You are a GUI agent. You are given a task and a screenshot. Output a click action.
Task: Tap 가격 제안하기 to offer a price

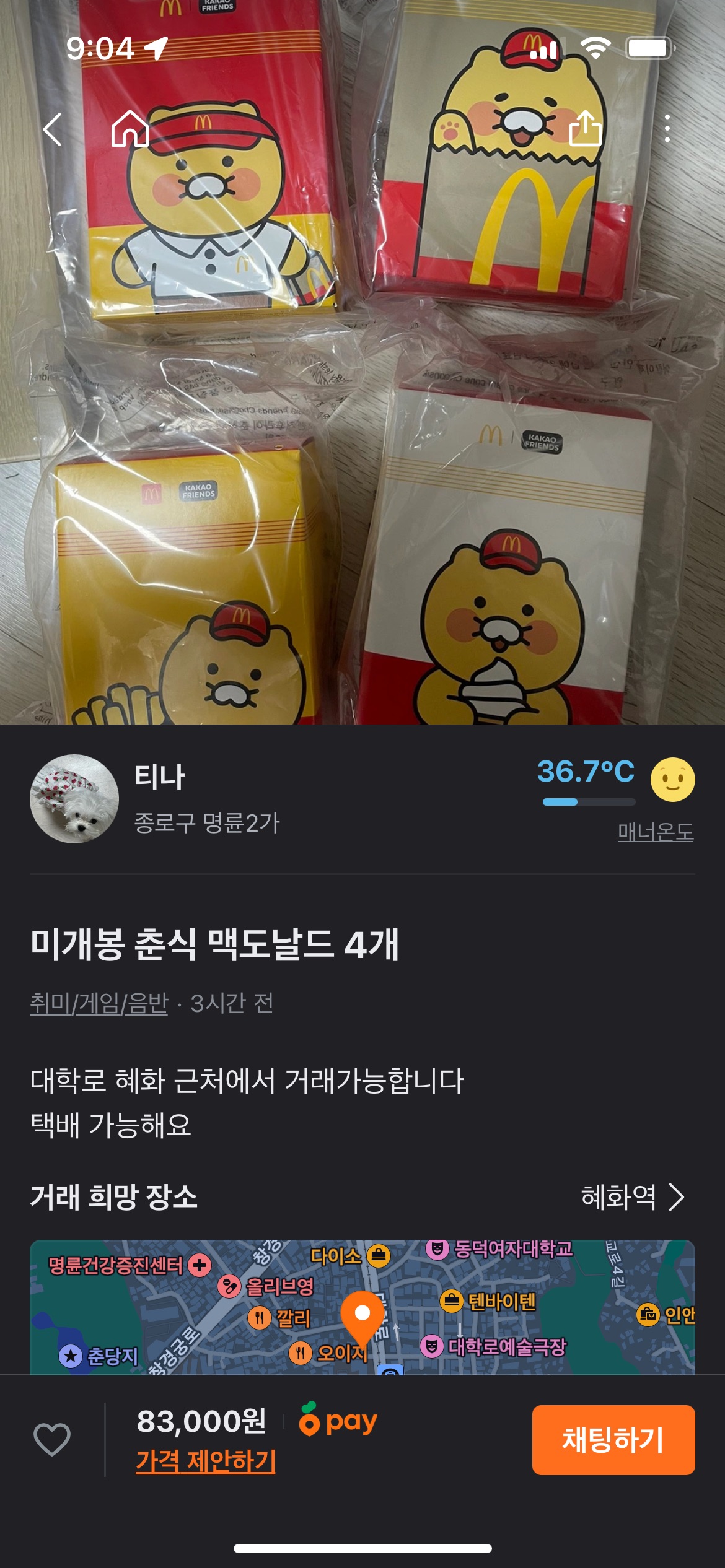(206, 1461)
